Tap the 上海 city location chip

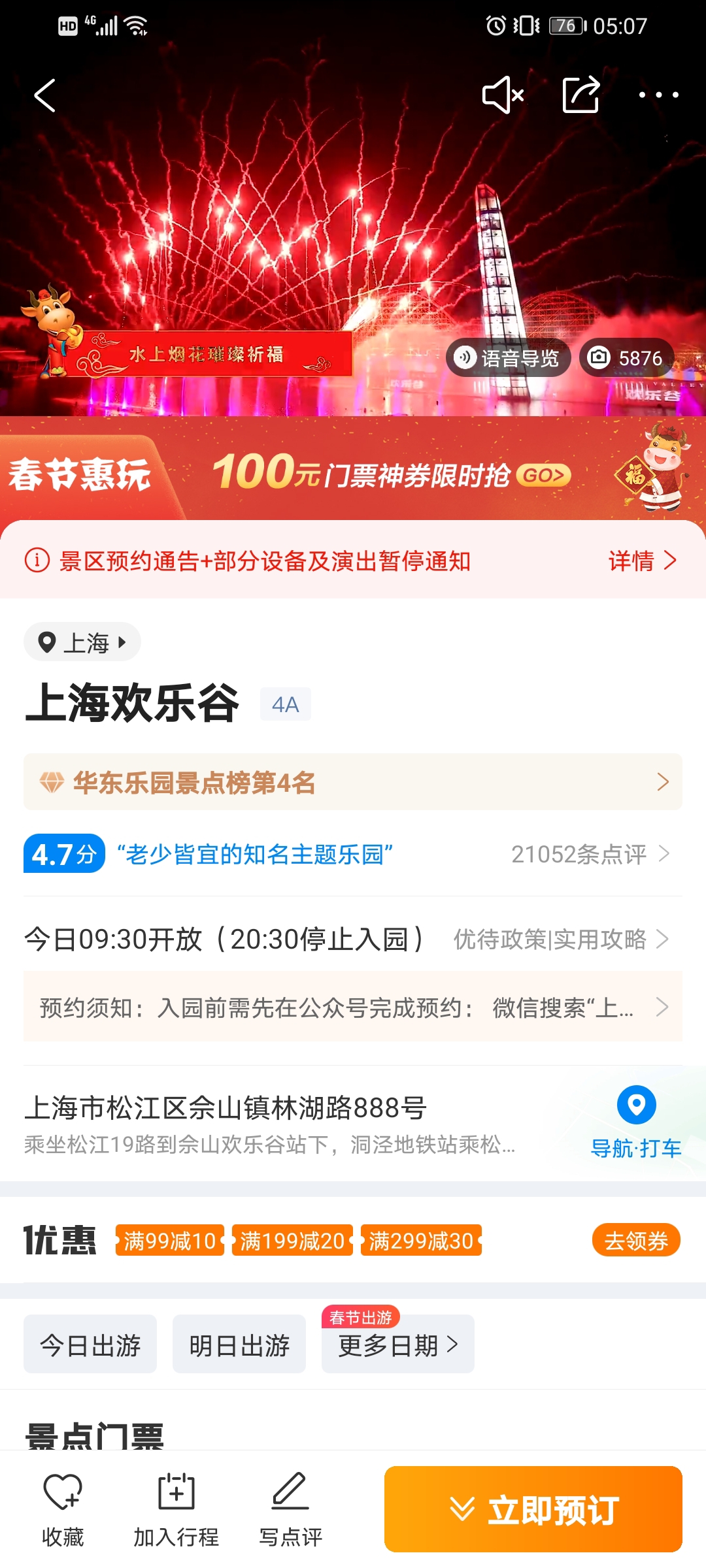(82, 642)
